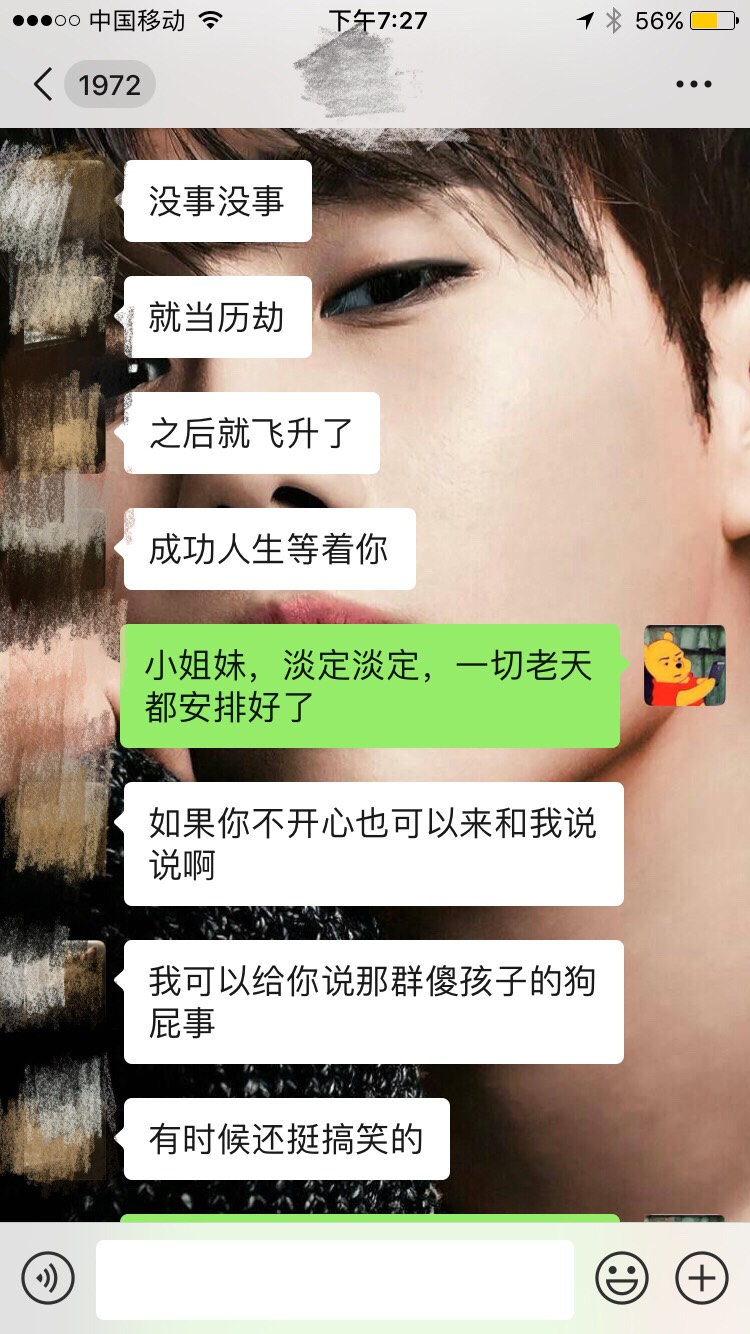Focus the message text field
Screen dimensions: 750x1334
point(334,1278)
